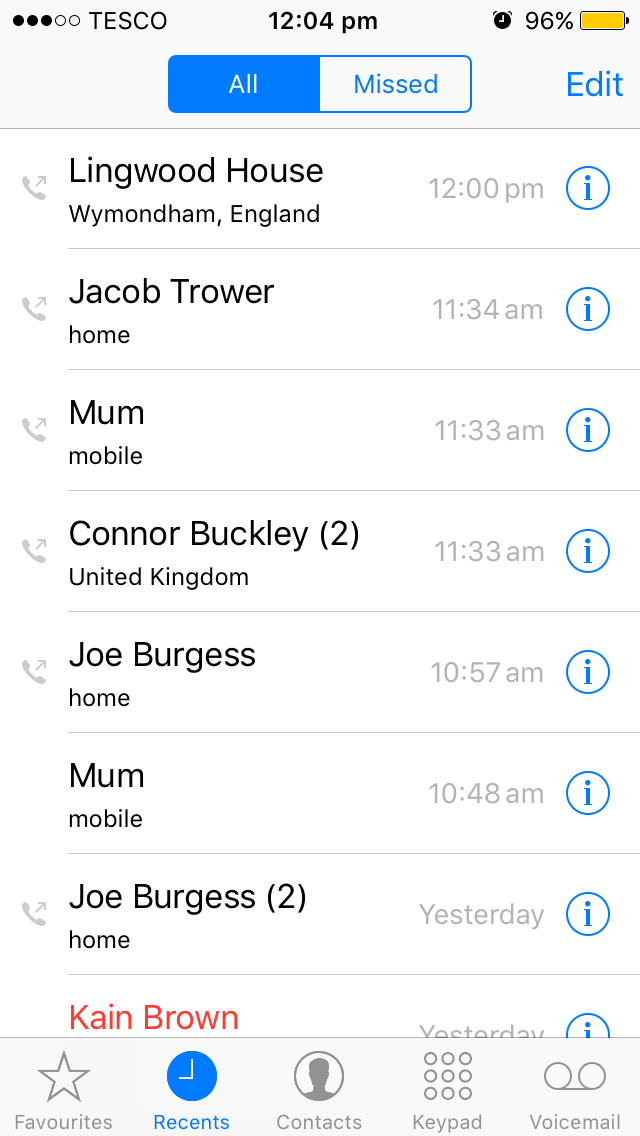Switch to the Missed calls segment
The width and height of the screenshot is (640, 1136).
[395, 84]
